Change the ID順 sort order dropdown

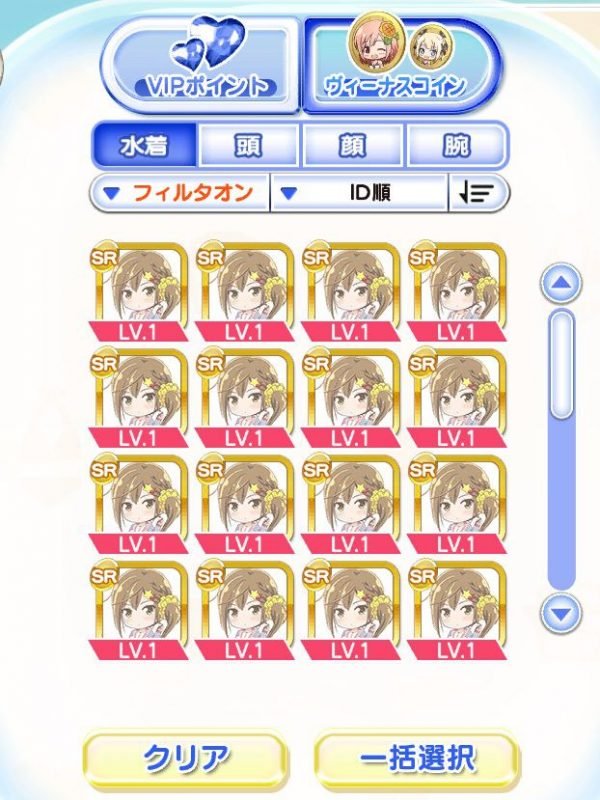359,193
